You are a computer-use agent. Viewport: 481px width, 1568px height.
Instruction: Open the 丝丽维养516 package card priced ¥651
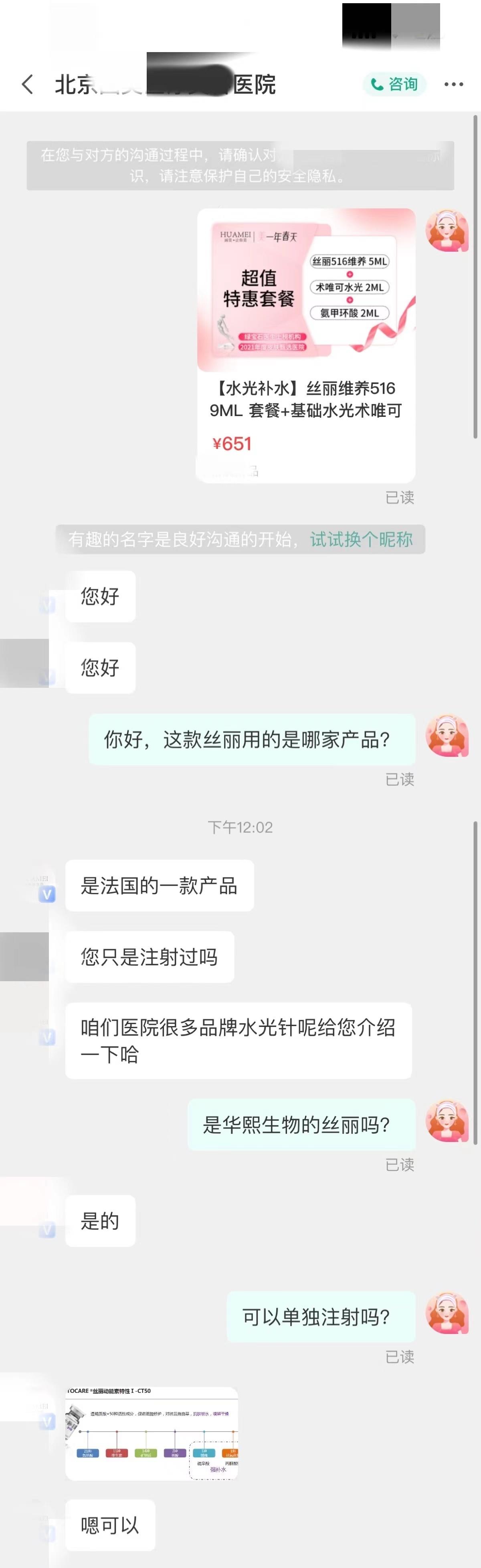click(x=306, y=345)
